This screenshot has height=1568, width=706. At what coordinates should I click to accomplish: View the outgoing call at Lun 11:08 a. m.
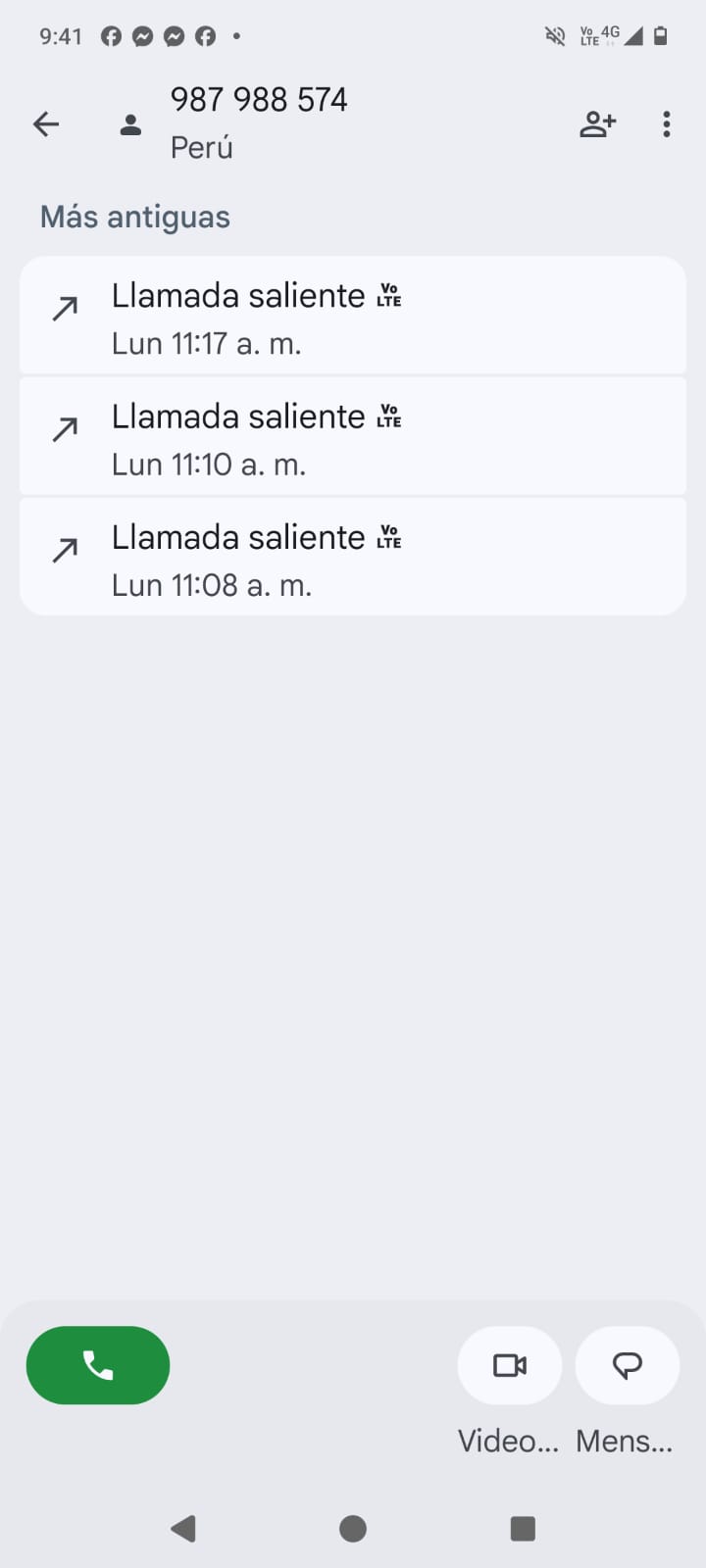coord(353,559)
